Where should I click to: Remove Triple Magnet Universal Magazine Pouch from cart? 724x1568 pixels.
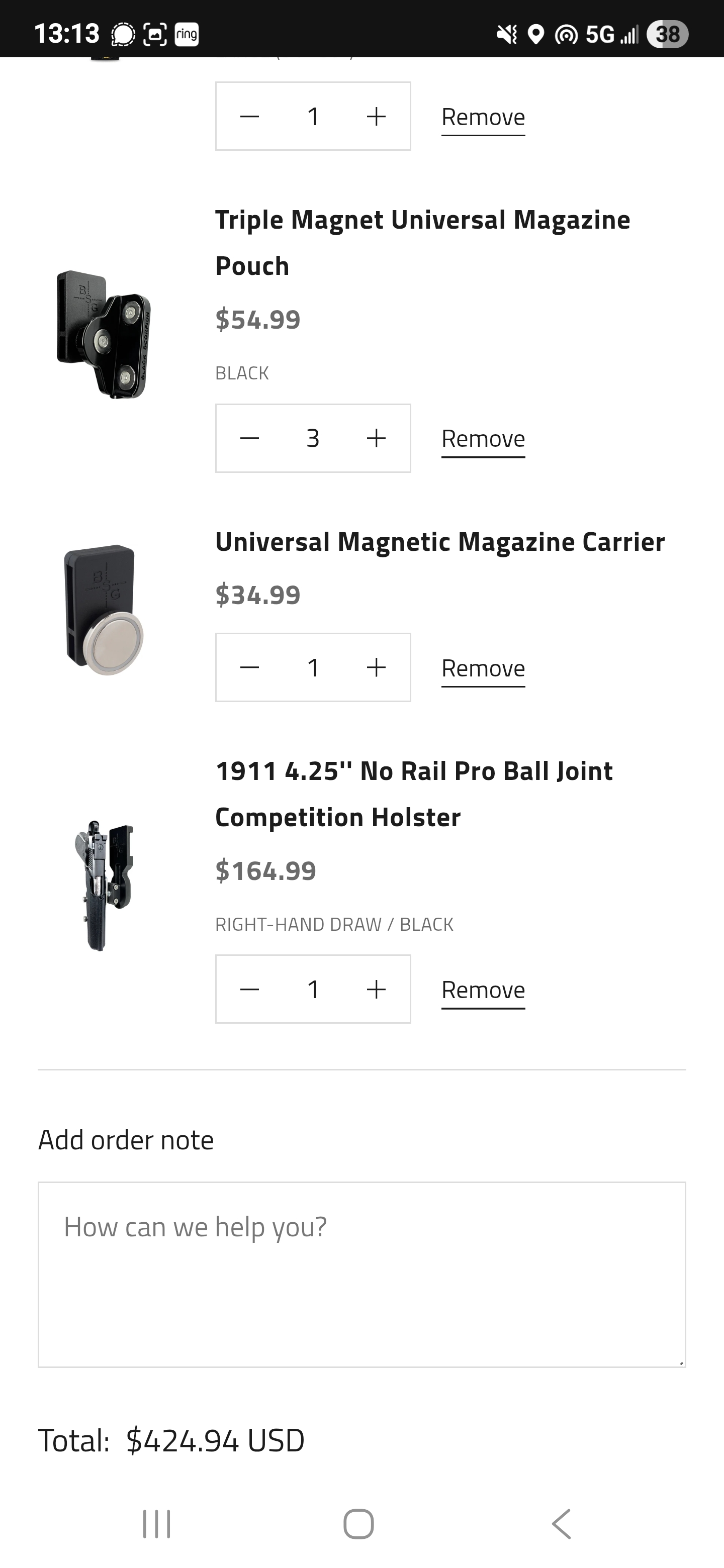tap(483, 439)
